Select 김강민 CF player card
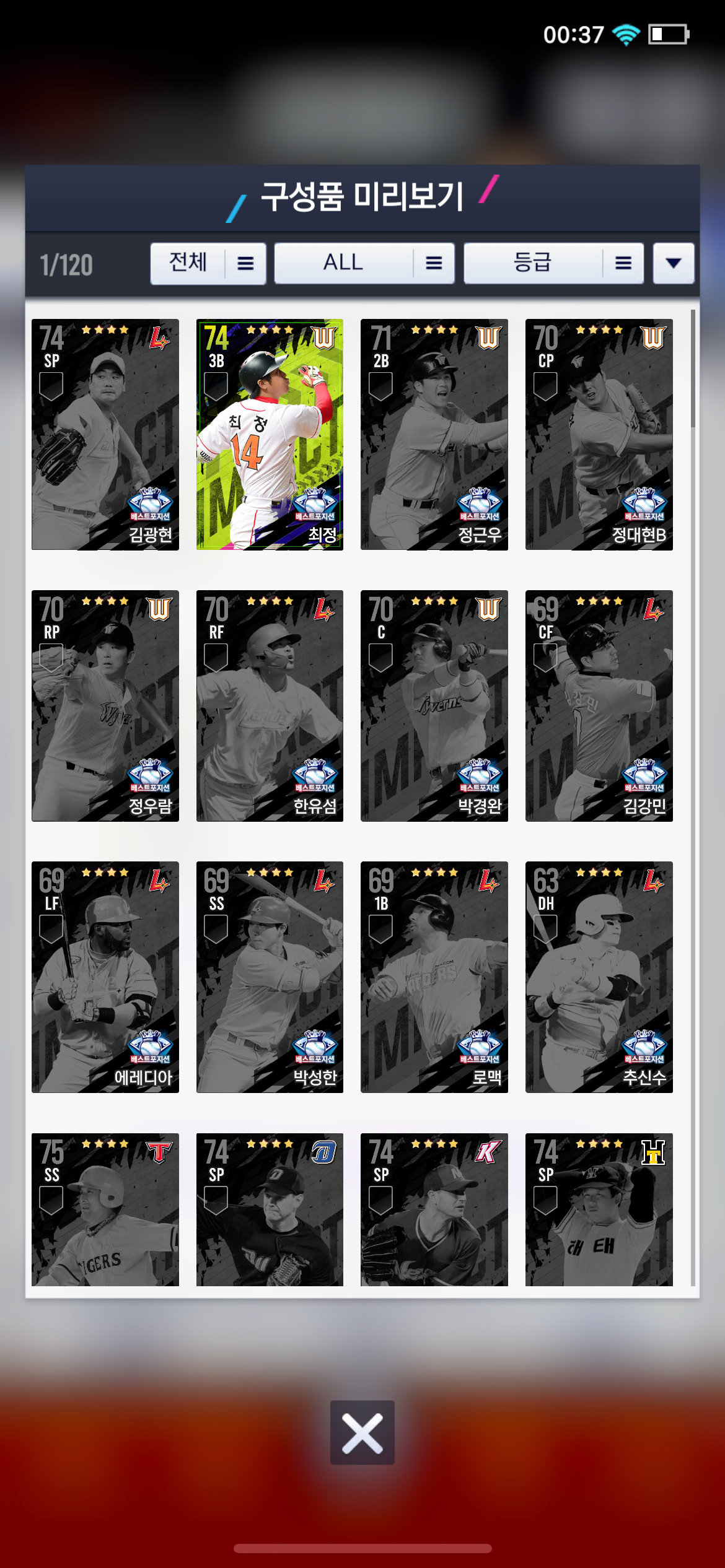Screen dimensions: 725x1568 (x=599, y=705)
